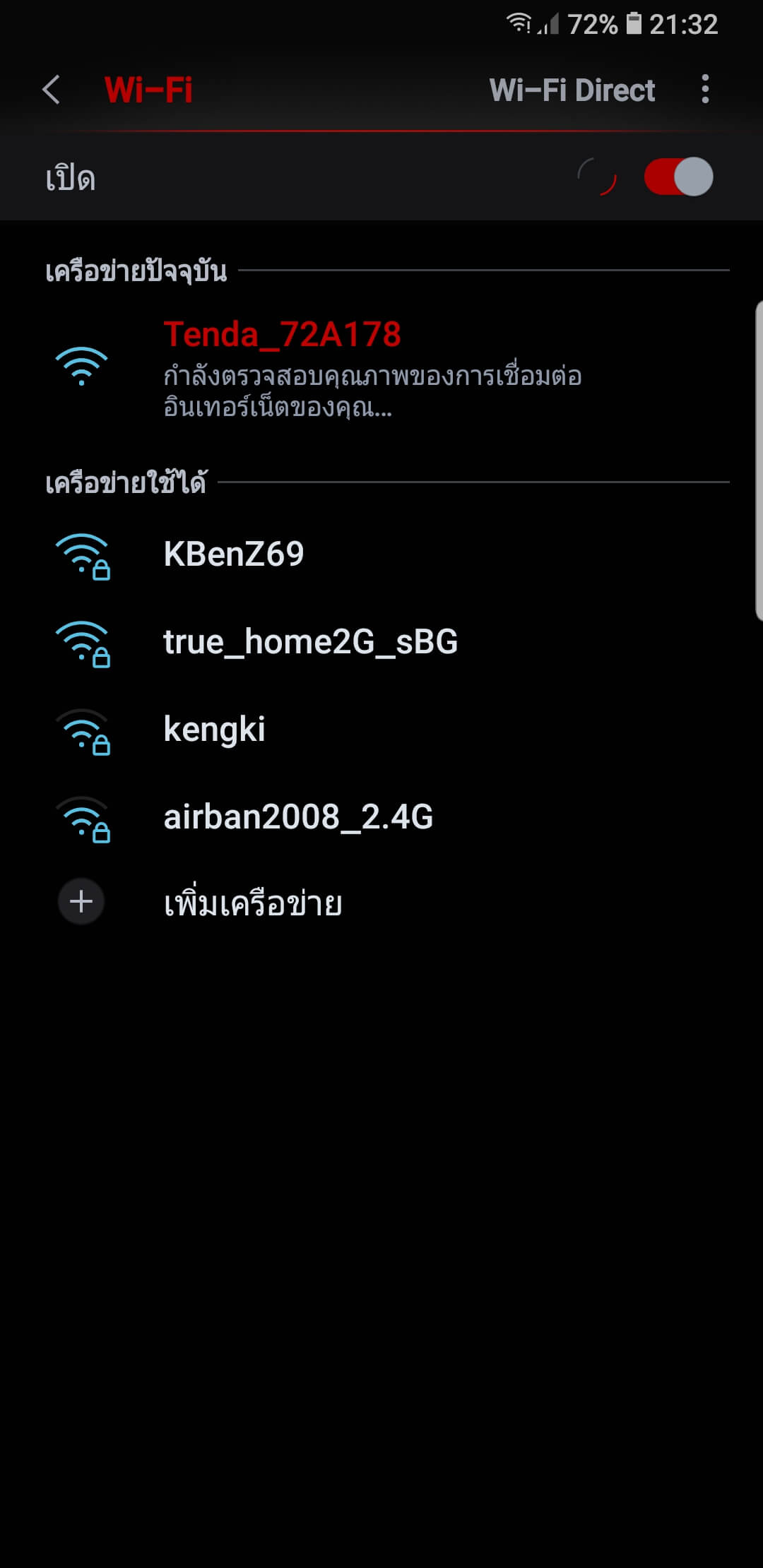The width and height of the screenshot is (763, 1568).
Task: Select true_home2G_sBG network
Action: [381, 642]
